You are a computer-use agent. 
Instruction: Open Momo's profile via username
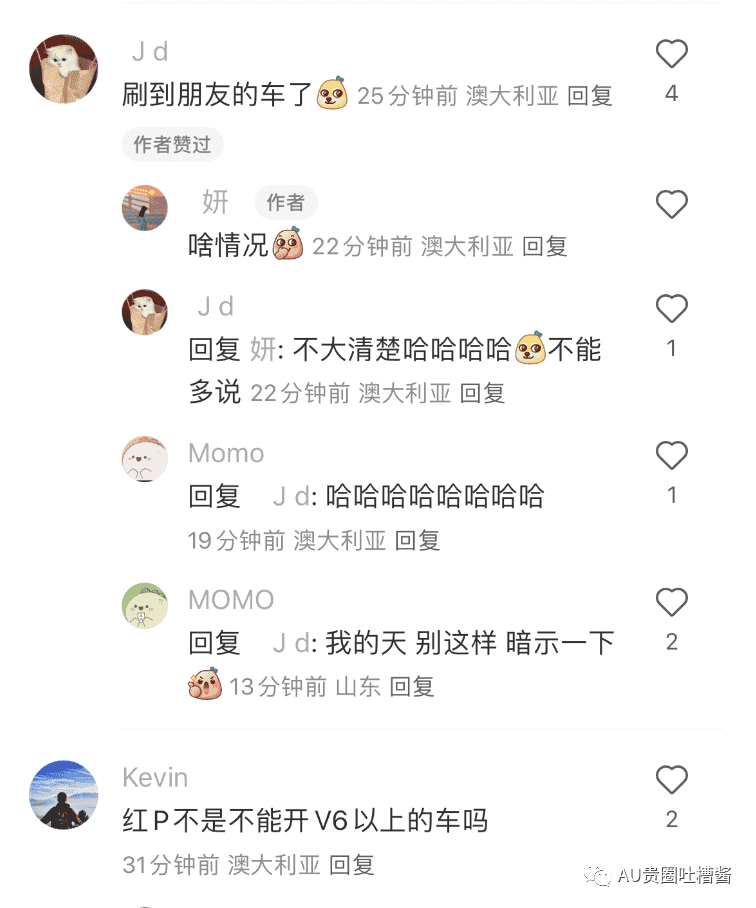(x=226, y=453)
